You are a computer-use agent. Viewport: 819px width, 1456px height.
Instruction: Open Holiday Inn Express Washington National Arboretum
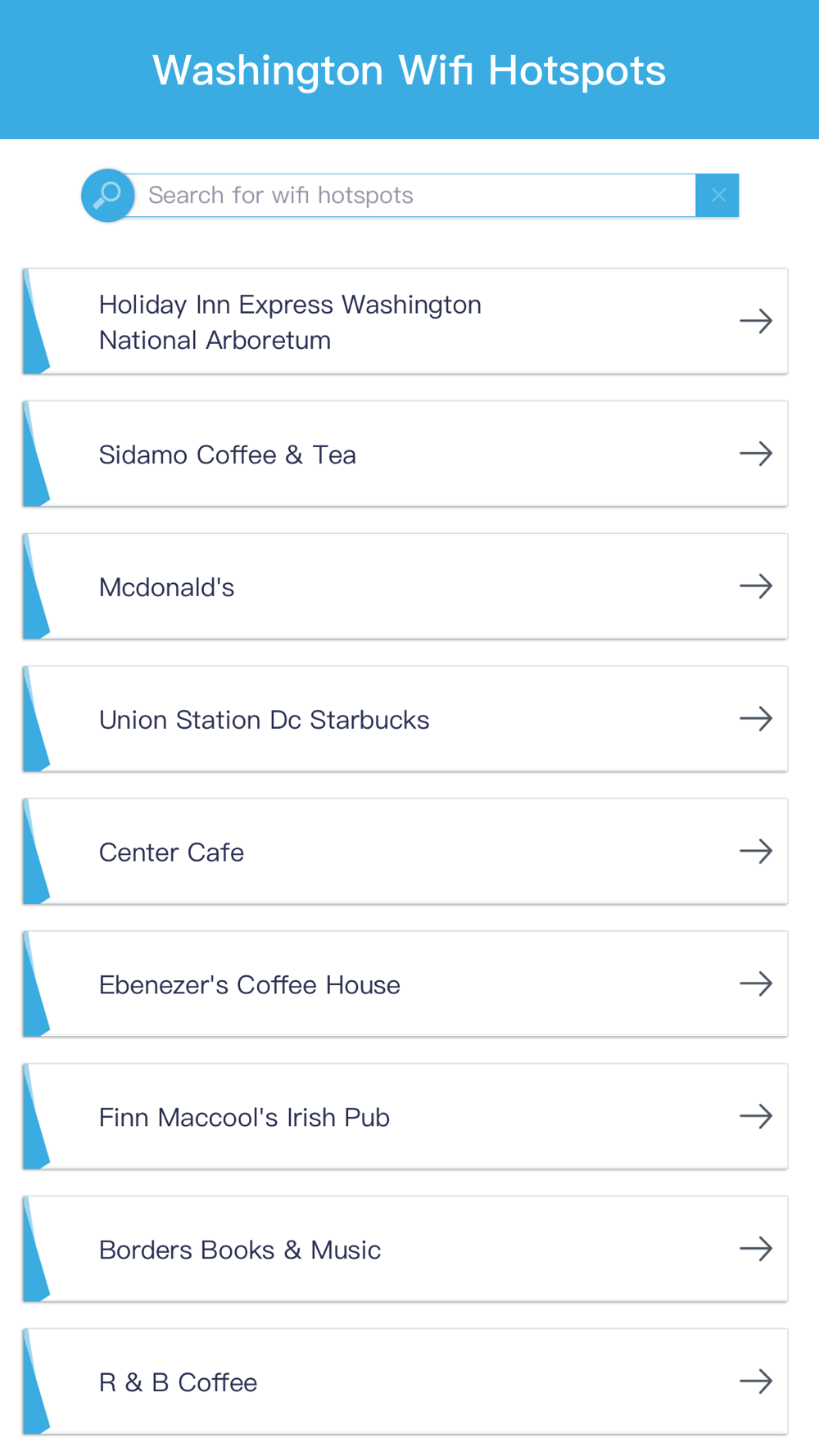405,321
